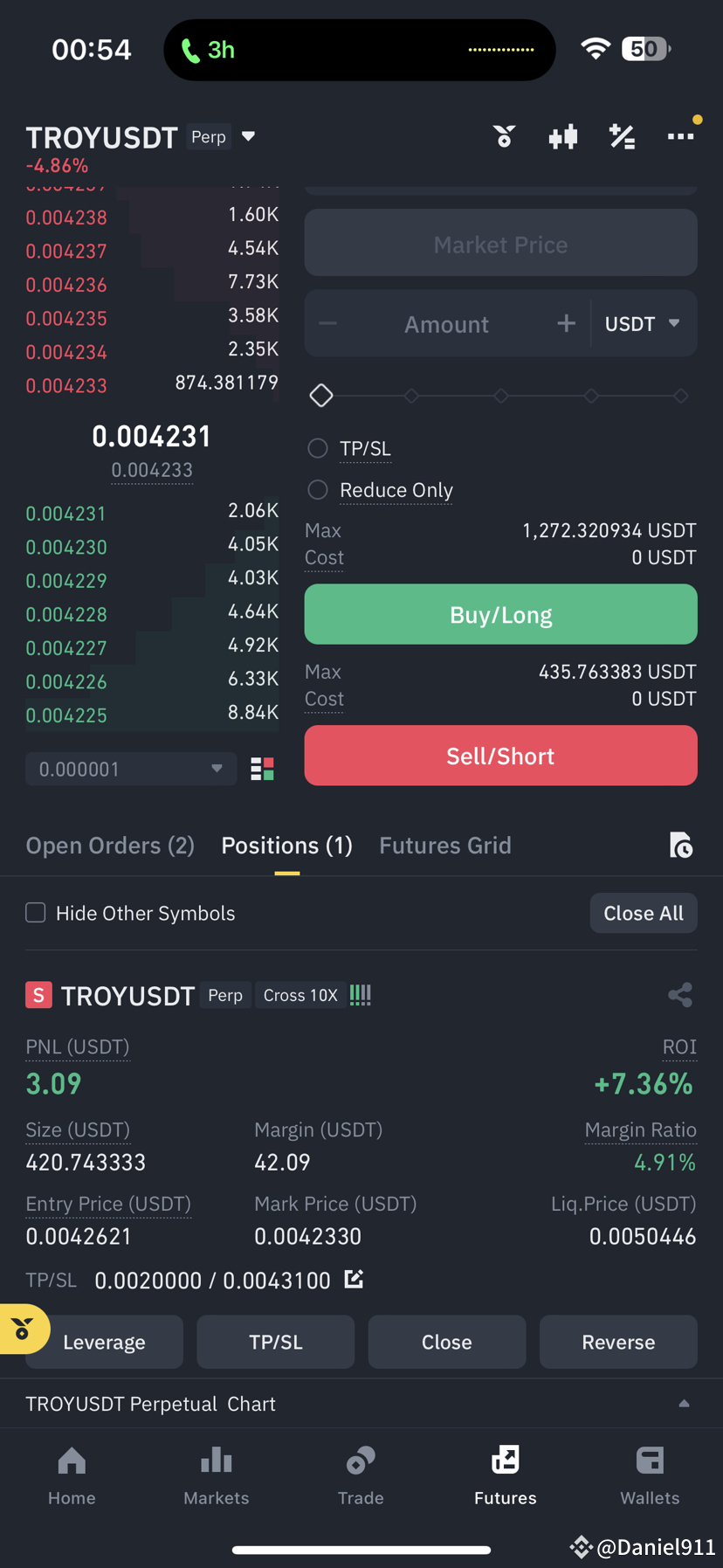This screenshot has height=1568, width=723.
Task: Open the USDT unit dropdown
Action: 643,323
